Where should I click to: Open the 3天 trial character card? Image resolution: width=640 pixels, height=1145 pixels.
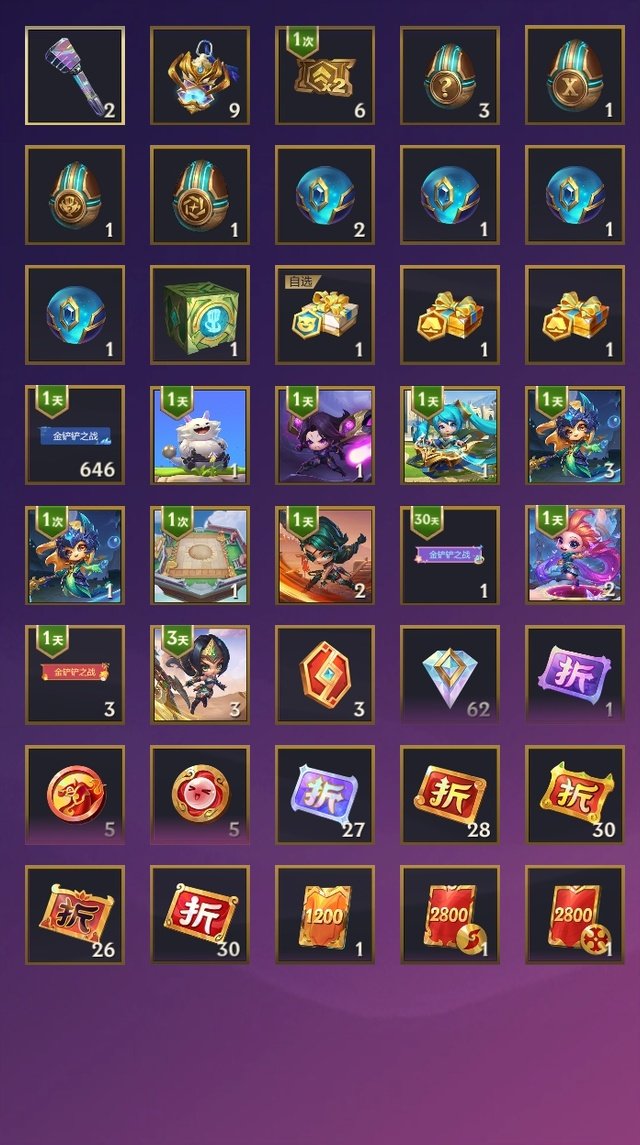[199, 675]
